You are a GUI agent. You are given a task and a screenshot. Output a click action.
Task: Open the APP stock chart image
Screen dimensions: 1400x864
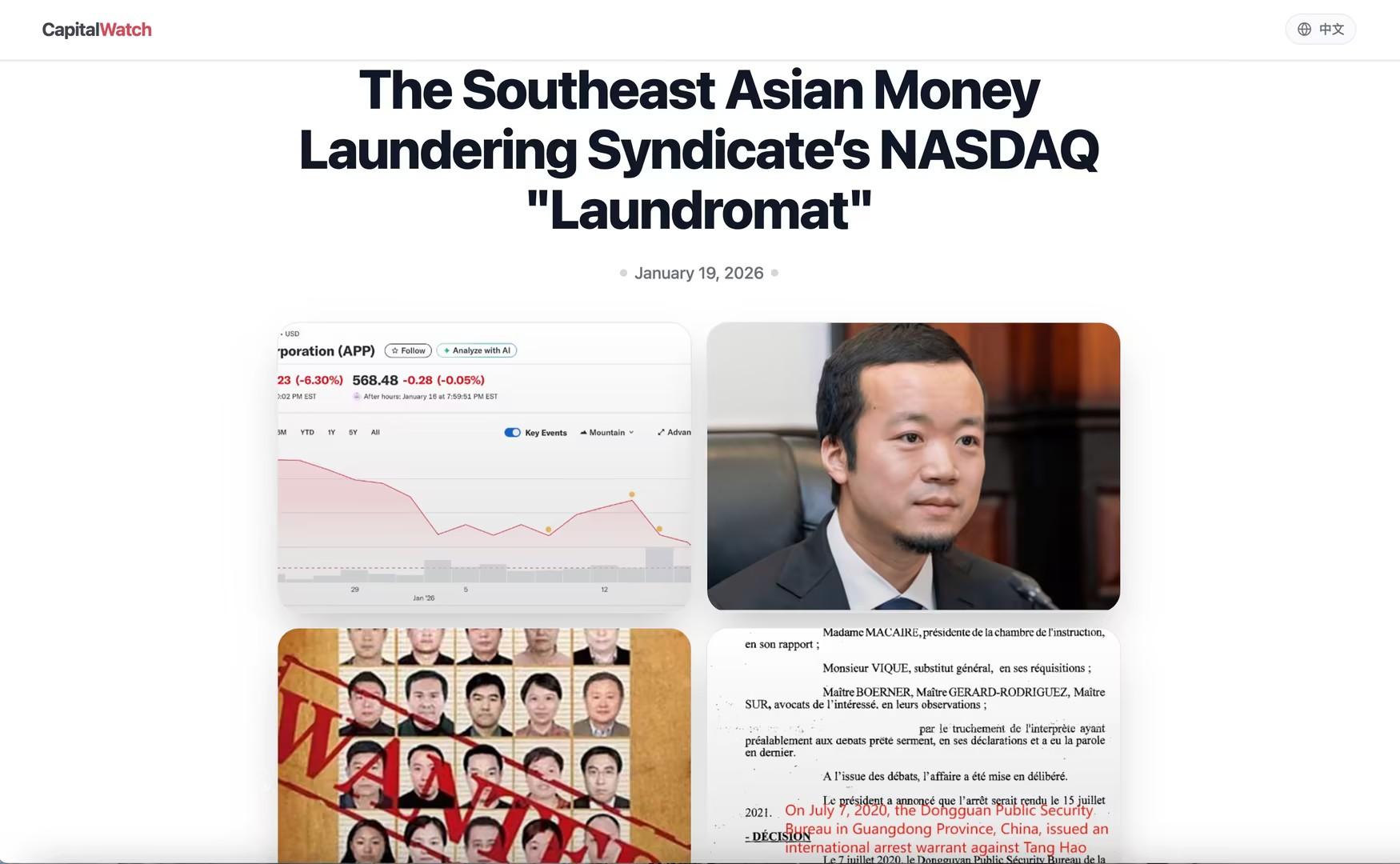click(x=484, y=466)
